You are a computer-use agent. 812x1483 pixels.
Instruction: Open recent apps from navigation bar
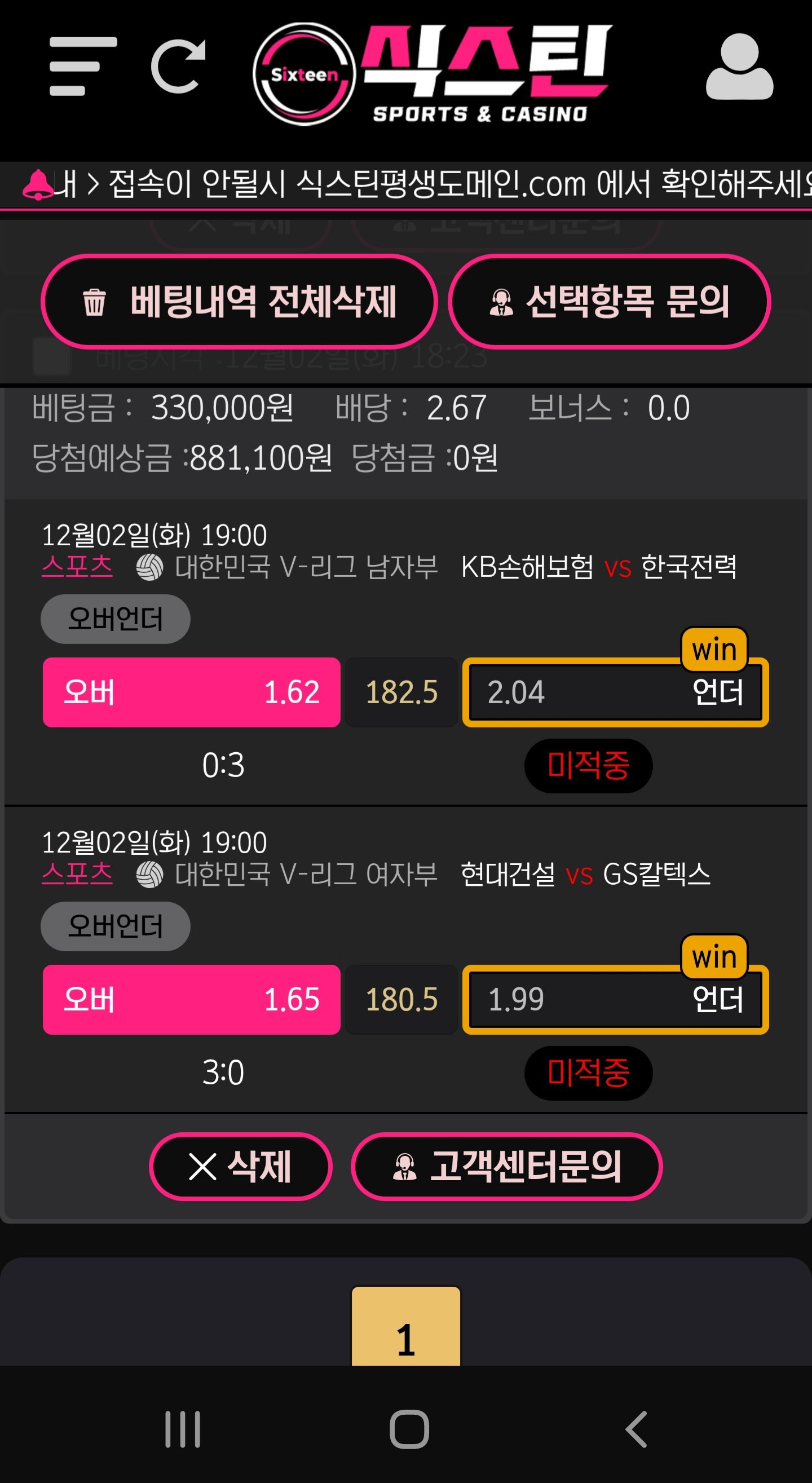pos(183,1429)
